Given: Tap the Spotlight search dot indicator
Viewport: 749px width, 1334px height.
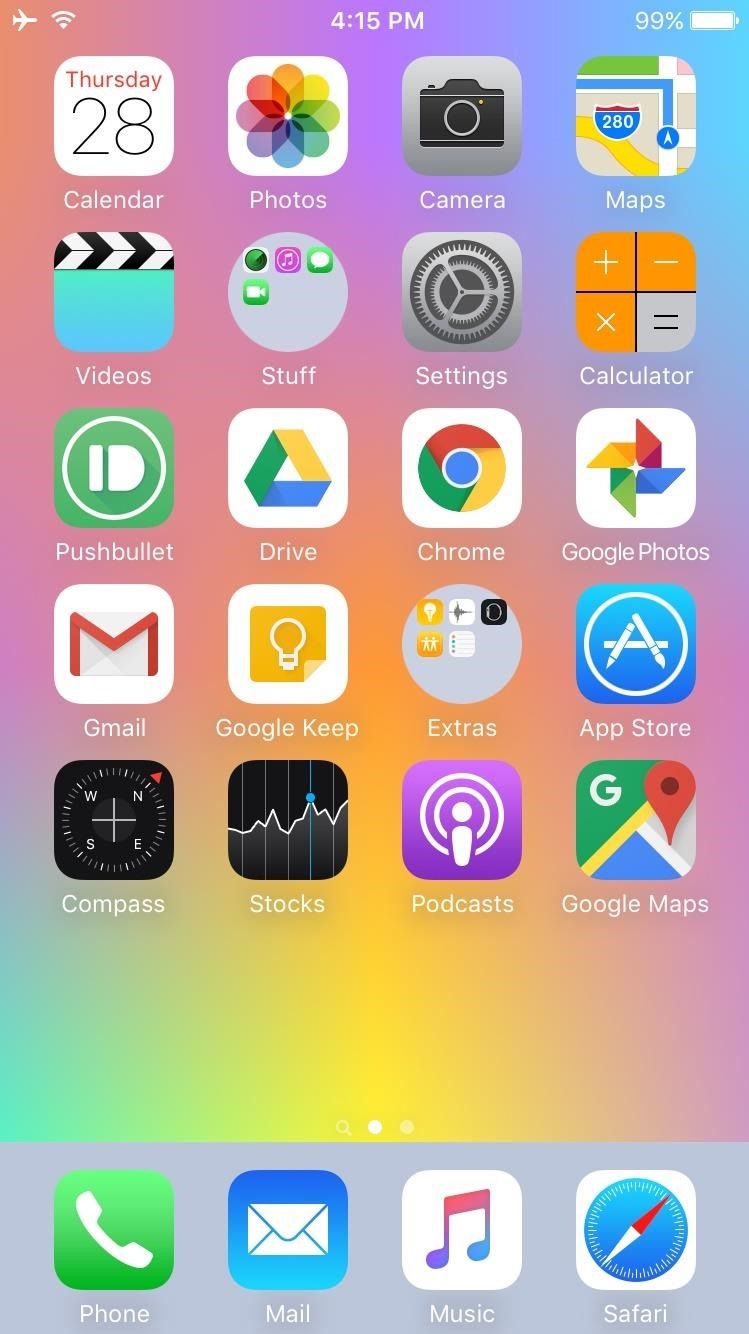Looking at the screenshot, I should [x=344, y=1127].
